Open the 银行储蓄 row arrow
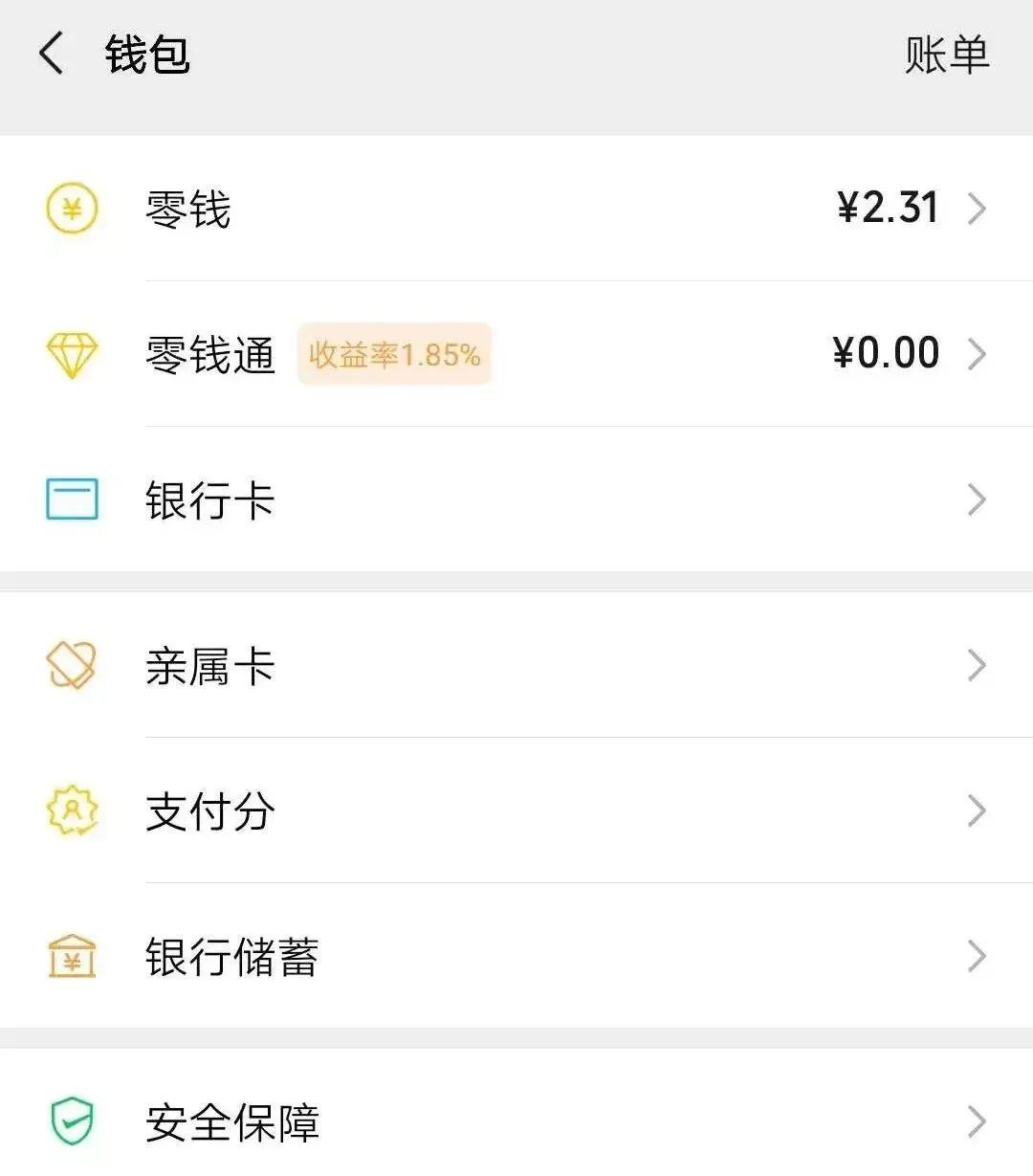The width and height of the screenshot is (1033, 1176). pos(978,956)
